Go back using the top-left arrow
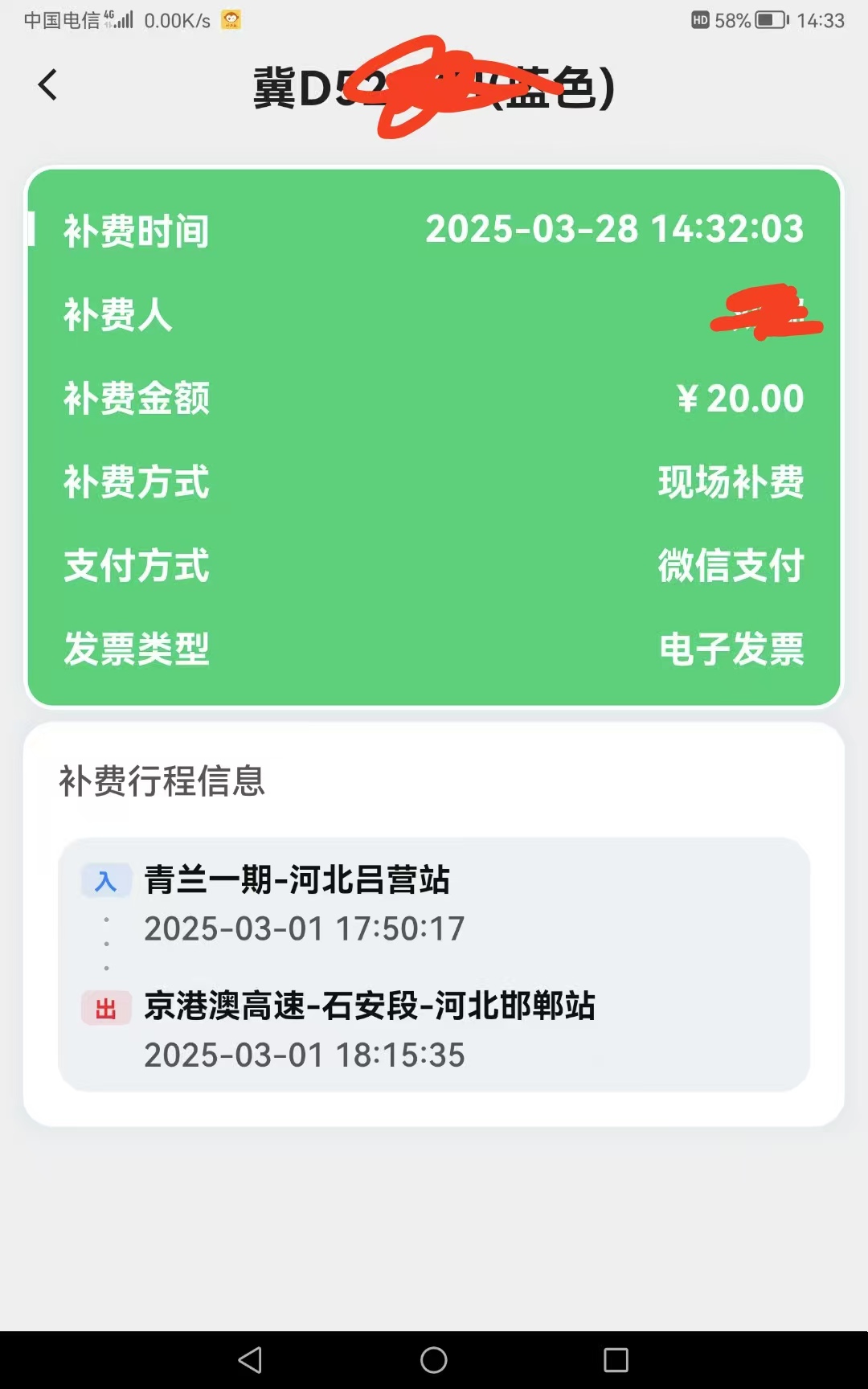This screenshot has height=1389, width=868. pyautogui.click(x=47, y=84)
